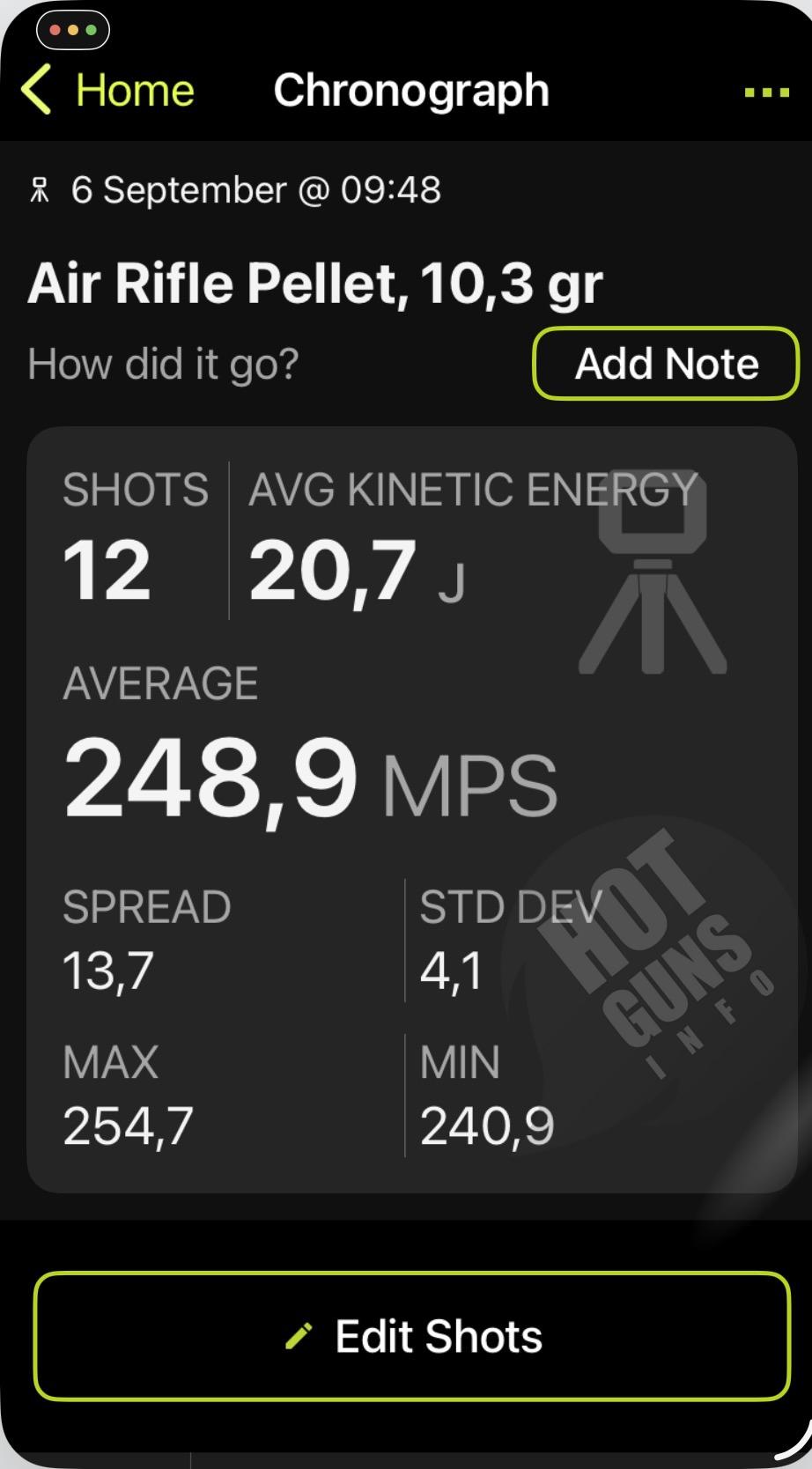Go back to Home
This screenshot has width=812, height=1469.
[107, 90]
